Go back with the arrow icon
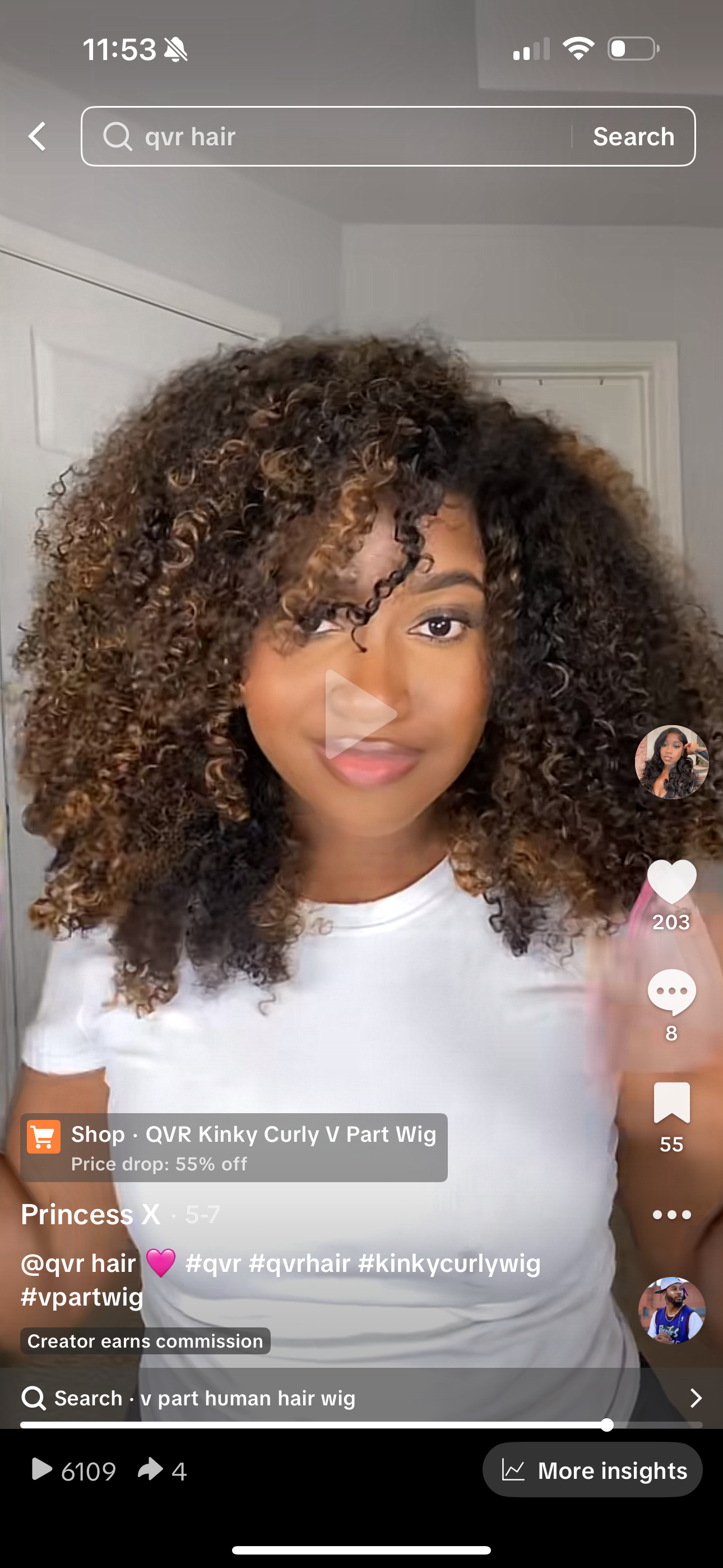Screen dimensions: 723x1568 click(37, 136)
